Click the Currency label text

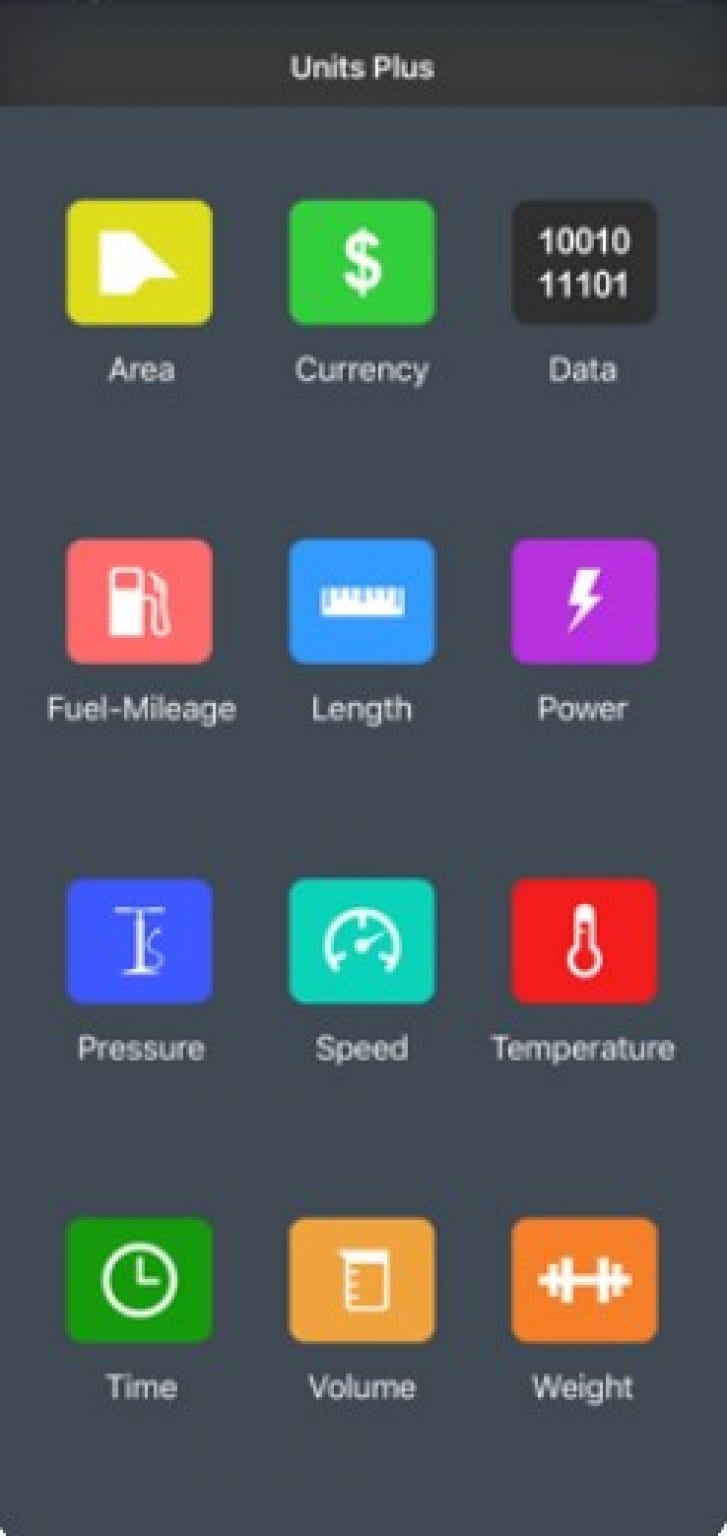click(362, 370)
